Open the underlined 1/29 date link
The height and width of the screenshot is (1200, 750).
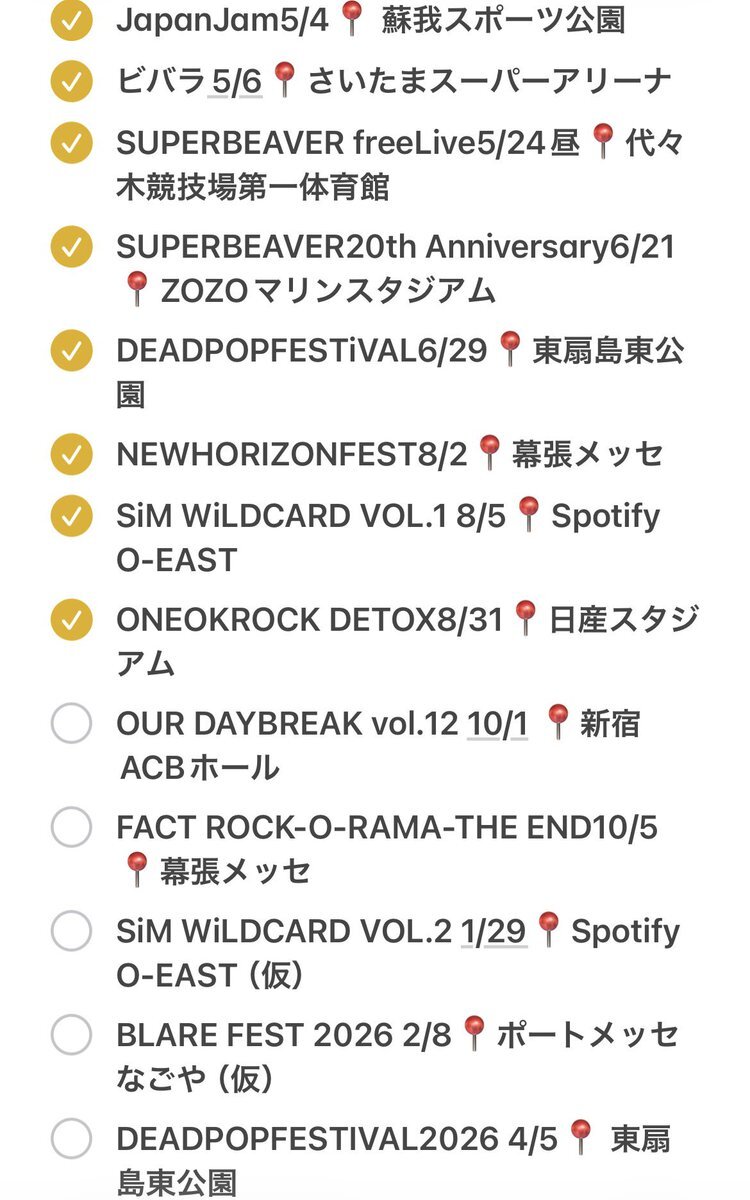(x=493, y=932)
